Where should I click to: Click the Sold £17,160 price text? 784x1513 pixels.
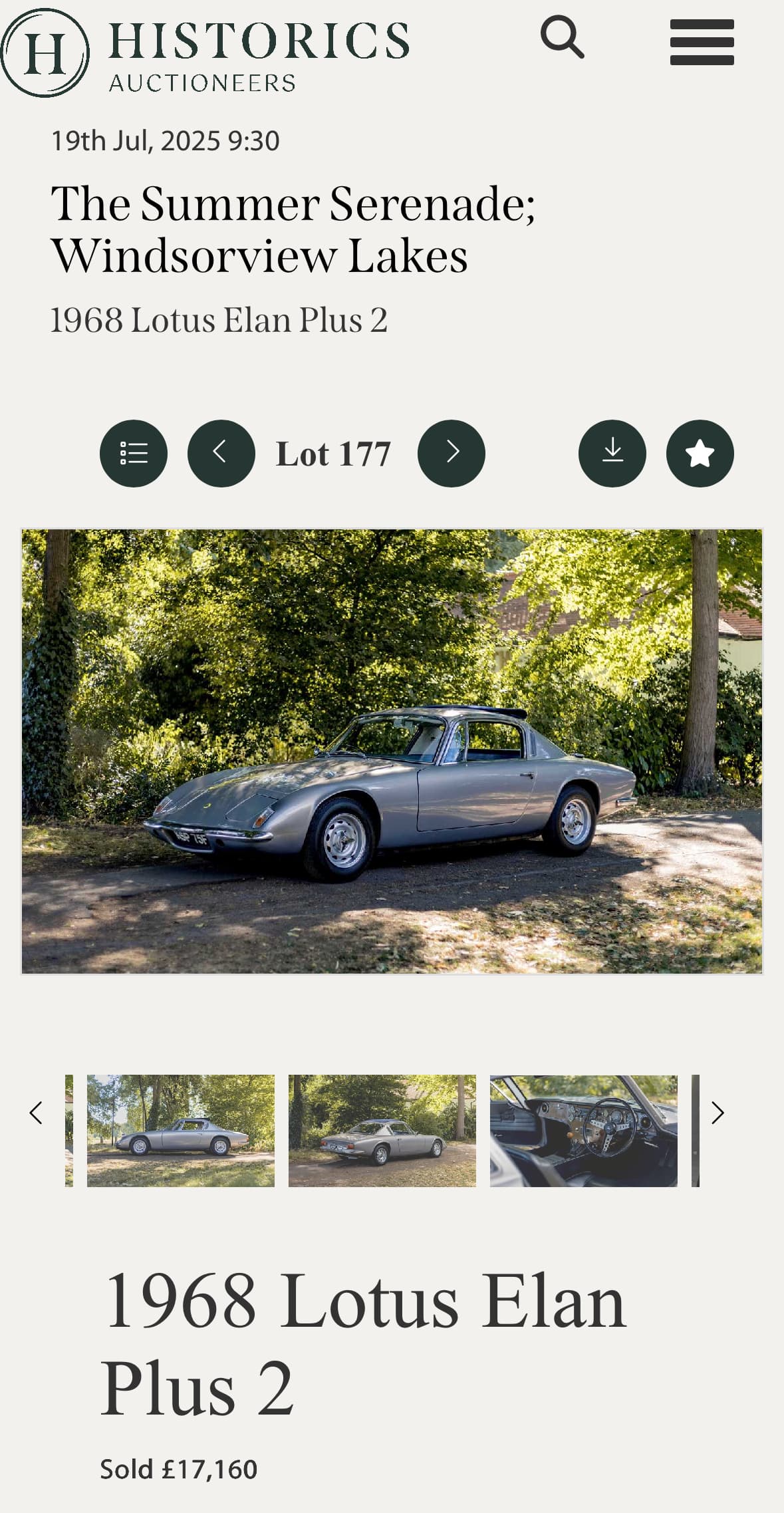tap(180, 1468)
